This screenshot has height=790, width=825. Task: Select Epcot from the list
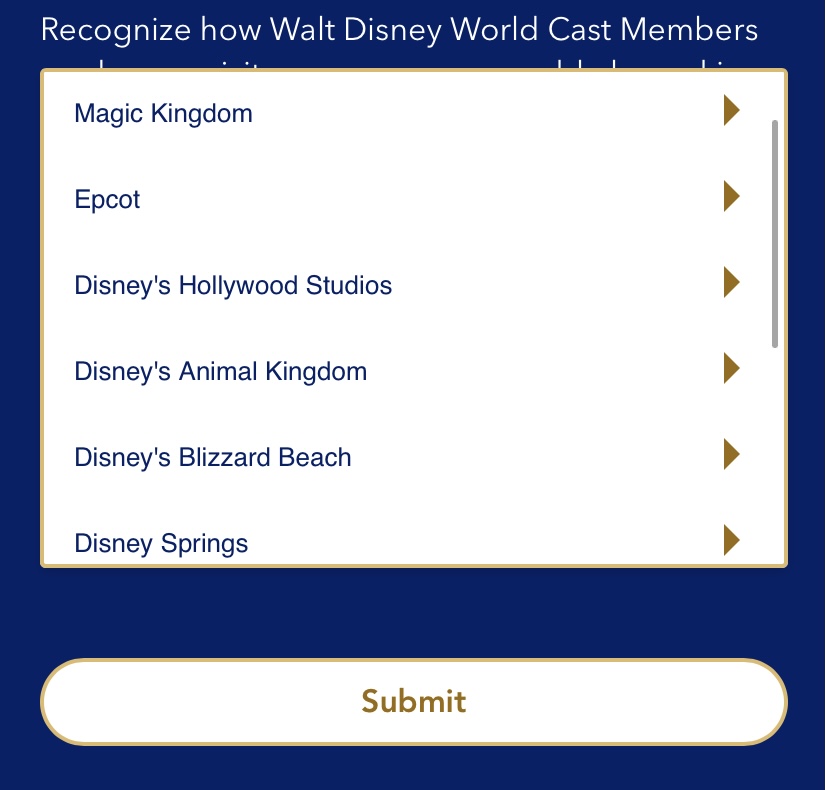[x=108, y=199]
